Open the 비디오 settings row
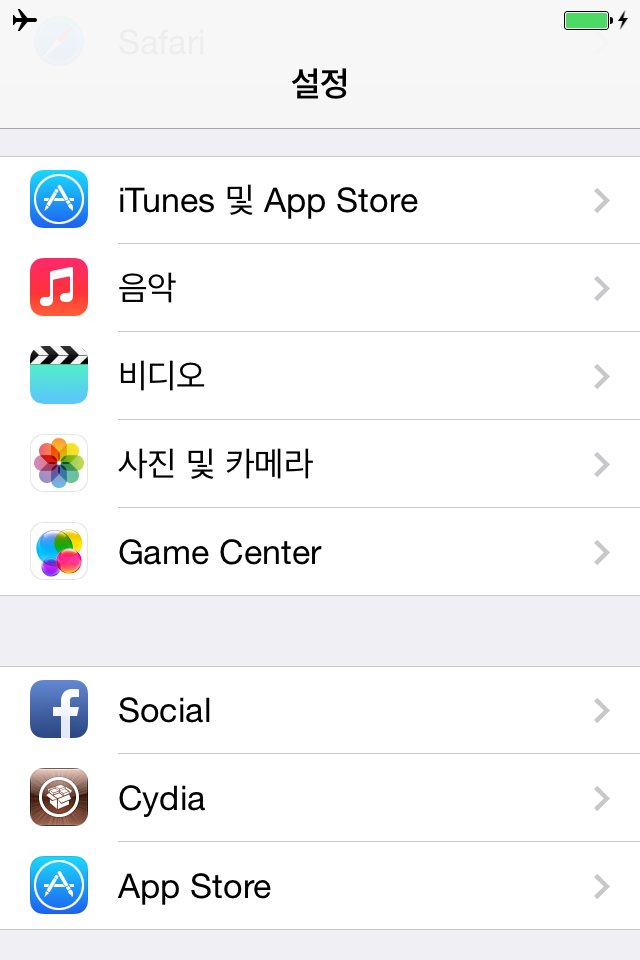Image resolution: width=640 pixels, height=960 pixels. (x=320, y=376)
